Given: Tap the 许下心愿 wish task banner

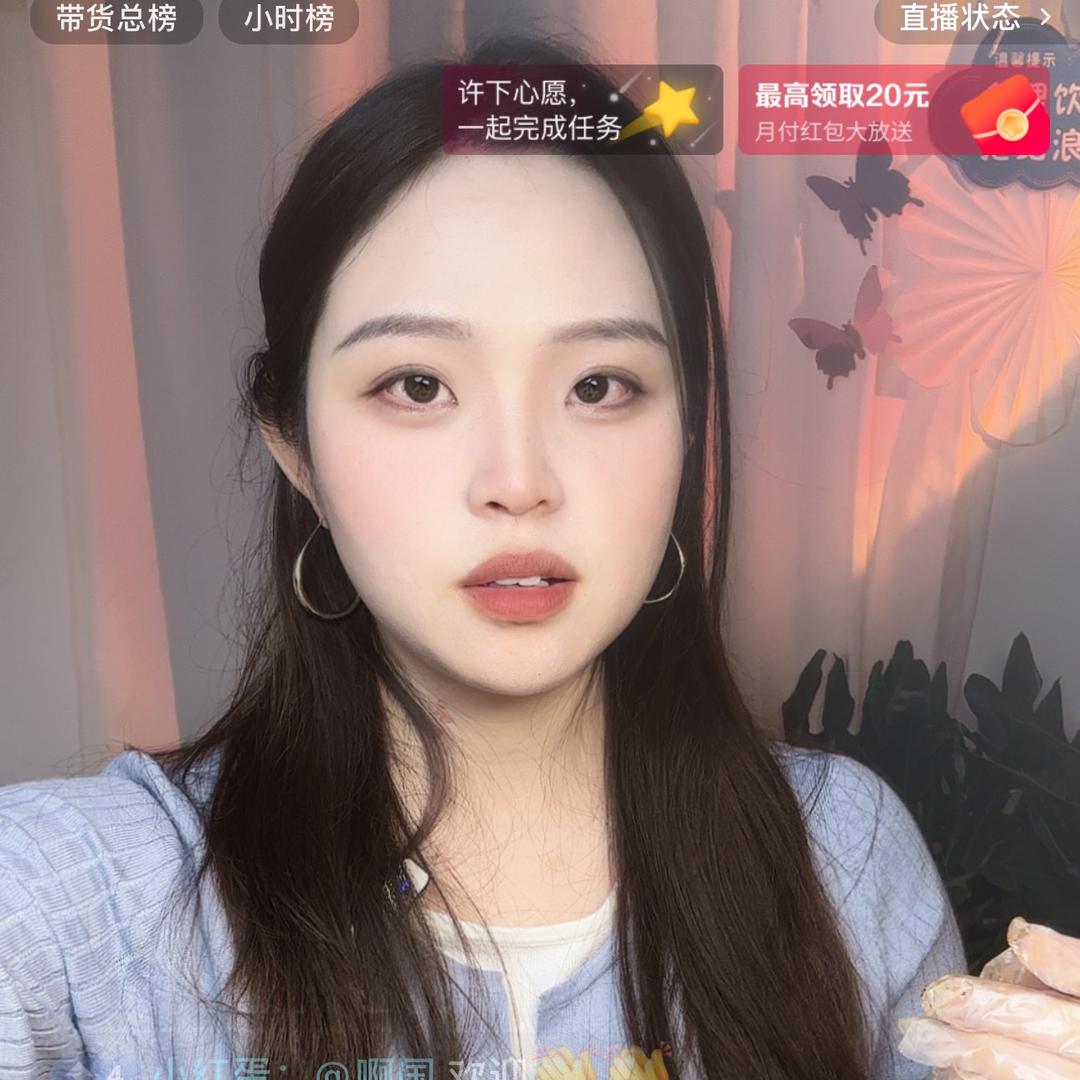Looking at the screenshot, I should pos(582,110).
